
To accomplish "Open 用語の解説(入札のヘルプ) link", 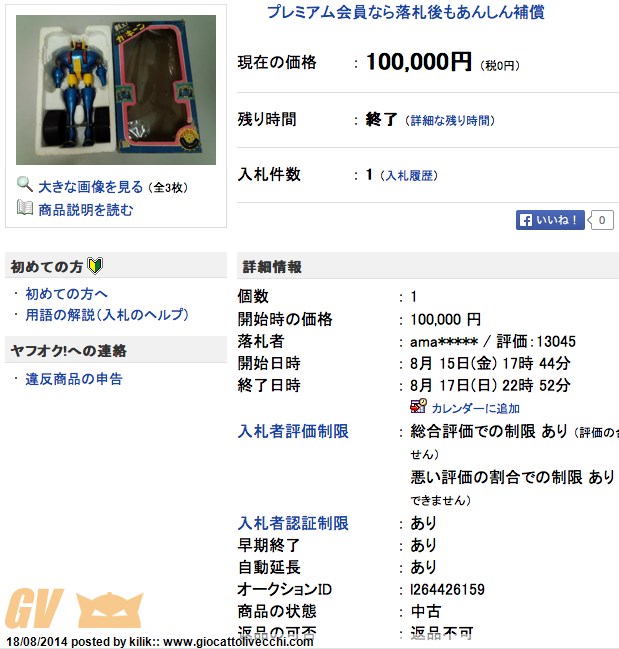I will [x=106, y=315].
